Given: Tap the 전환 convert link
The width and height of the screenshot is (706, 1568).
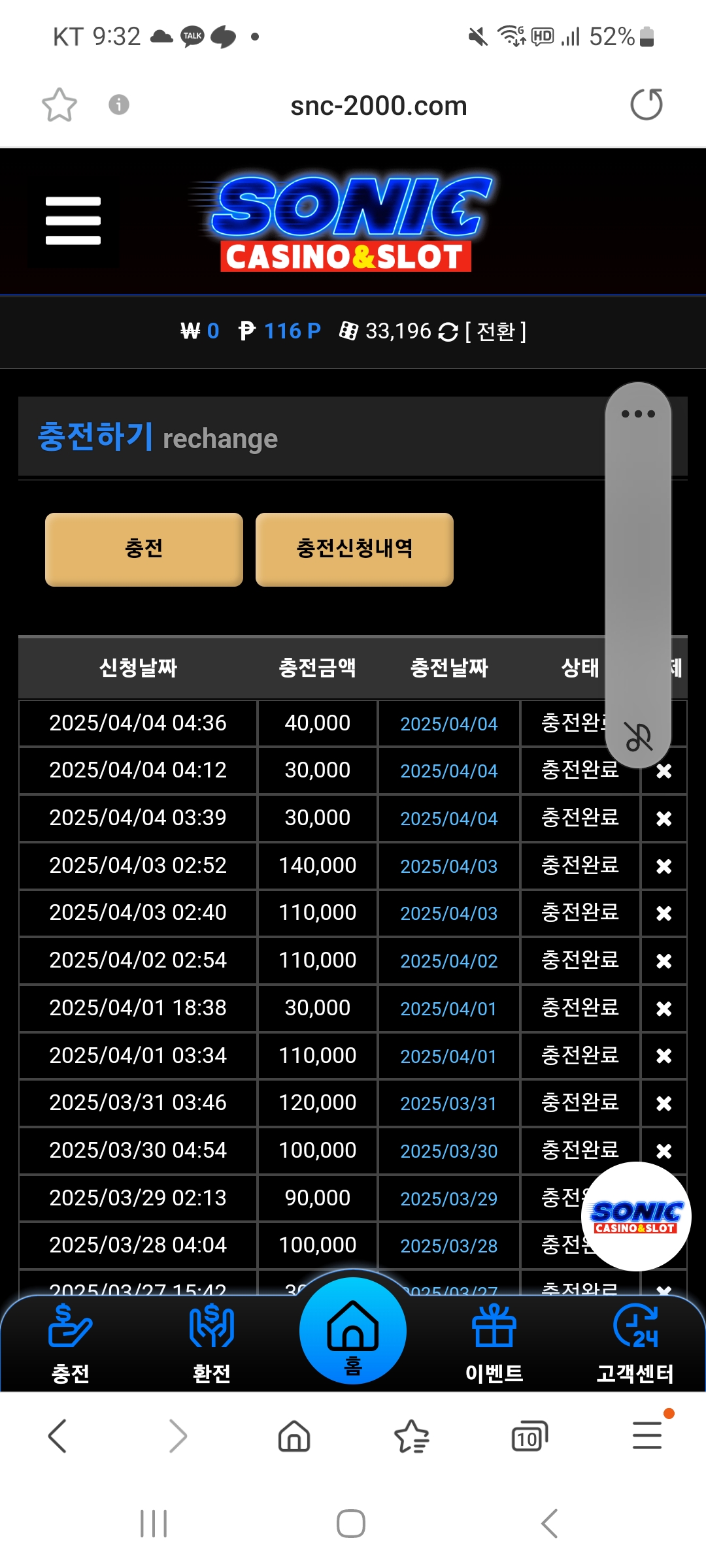Looking at the screenshot, I should tap(495, 332).
